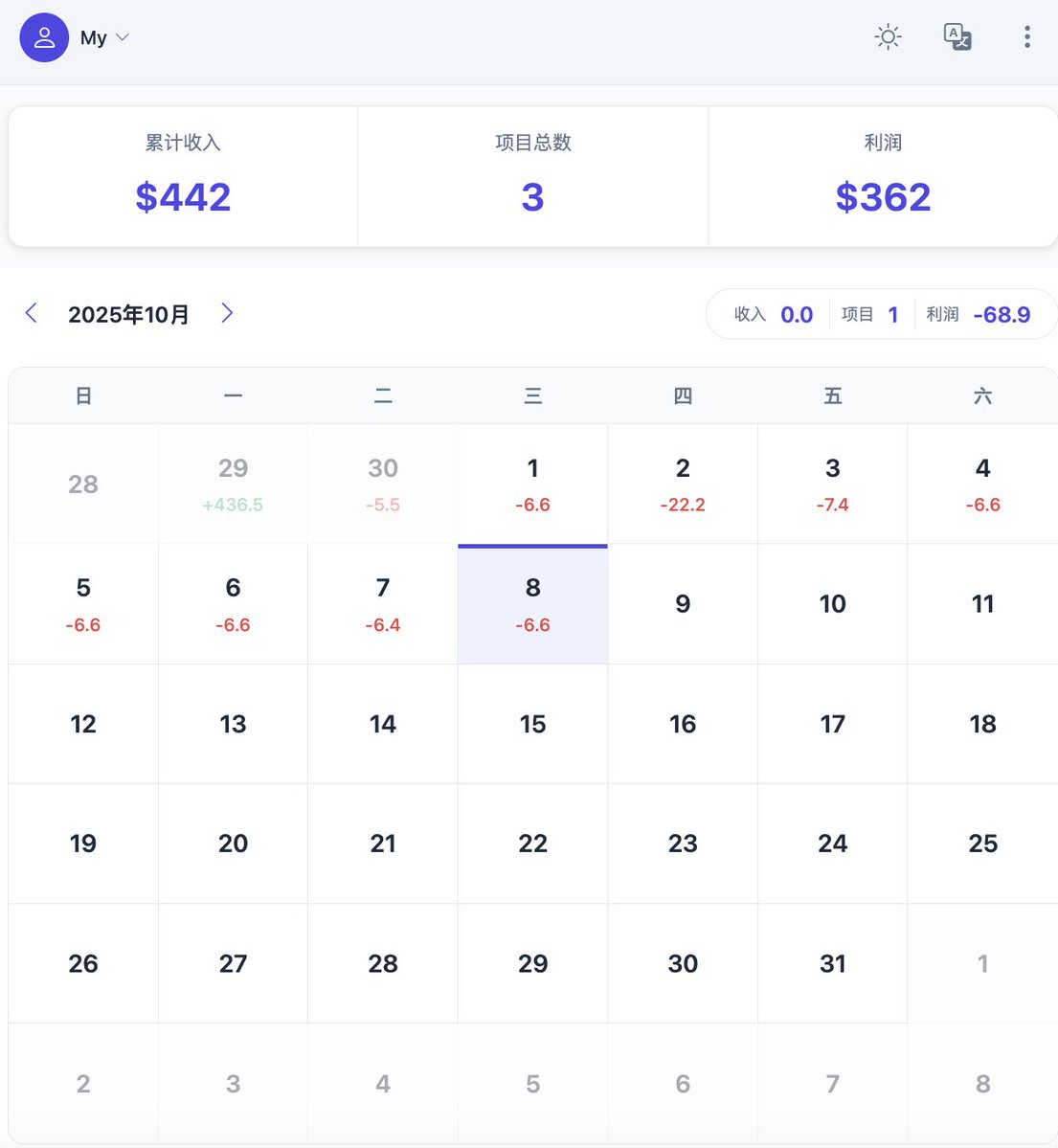Pick October 10 on the calendar

[832, 604]
